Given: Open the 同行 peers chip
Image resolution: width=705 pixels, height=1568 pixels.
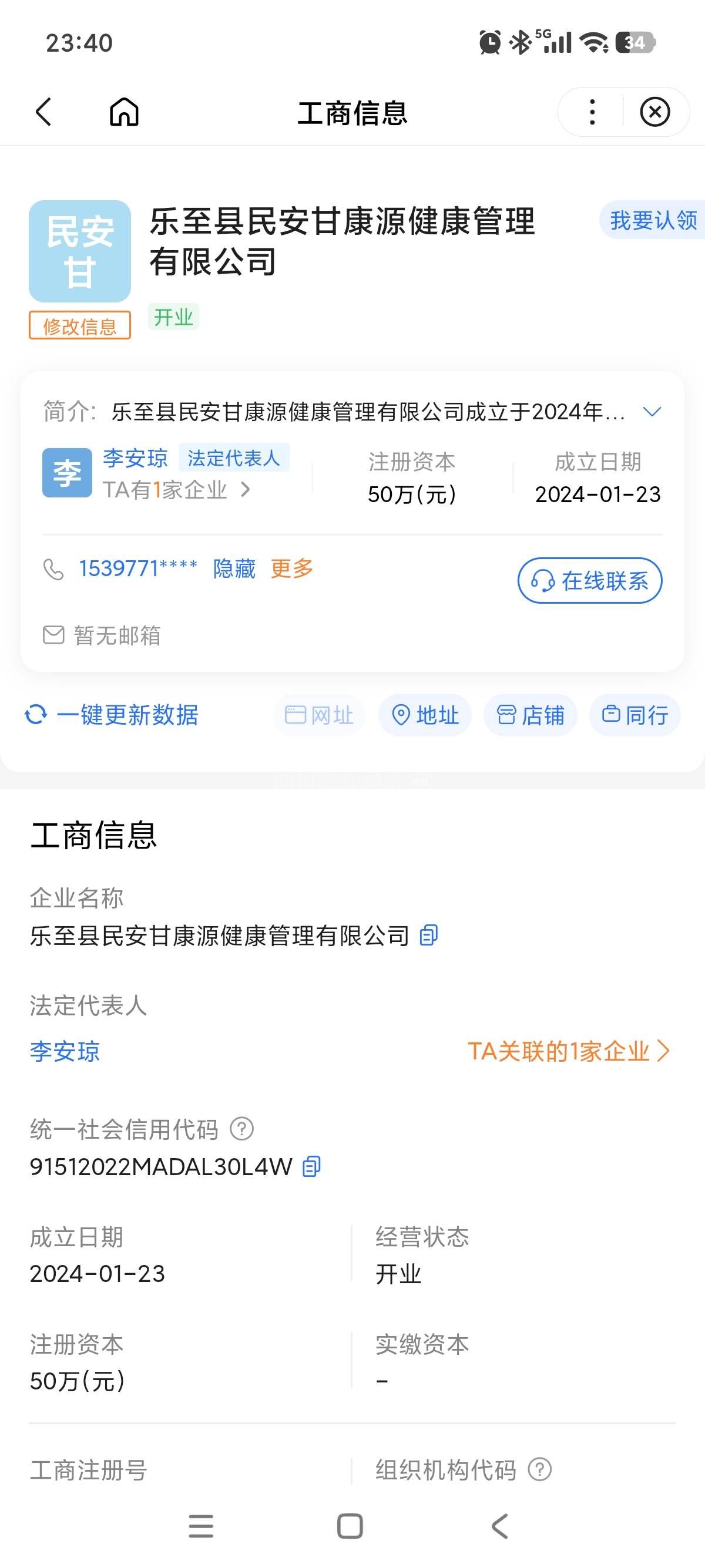Looking at the screenshot, I should [x=635, y=715].
